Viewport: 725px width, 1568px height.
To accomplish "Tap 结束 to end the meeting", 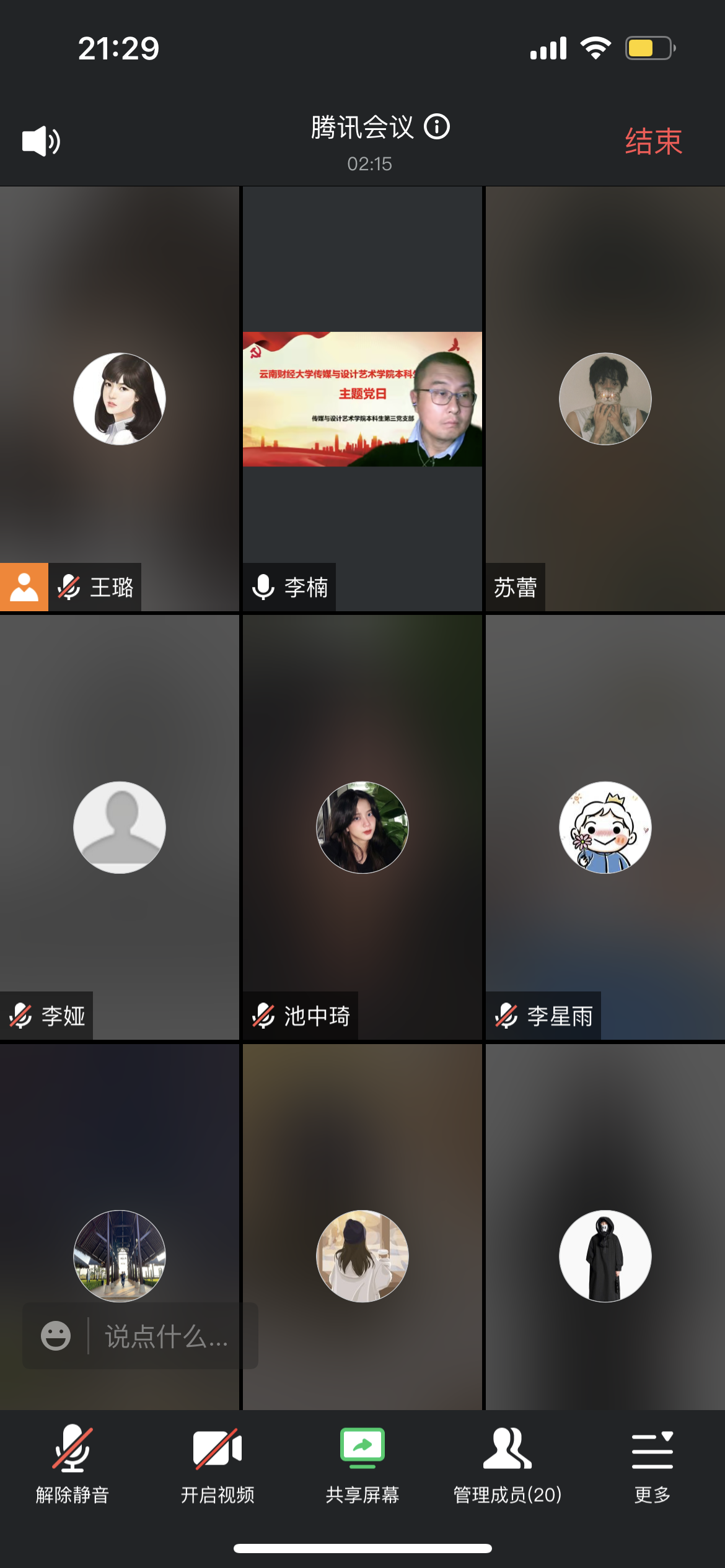I will coord(652,141).
